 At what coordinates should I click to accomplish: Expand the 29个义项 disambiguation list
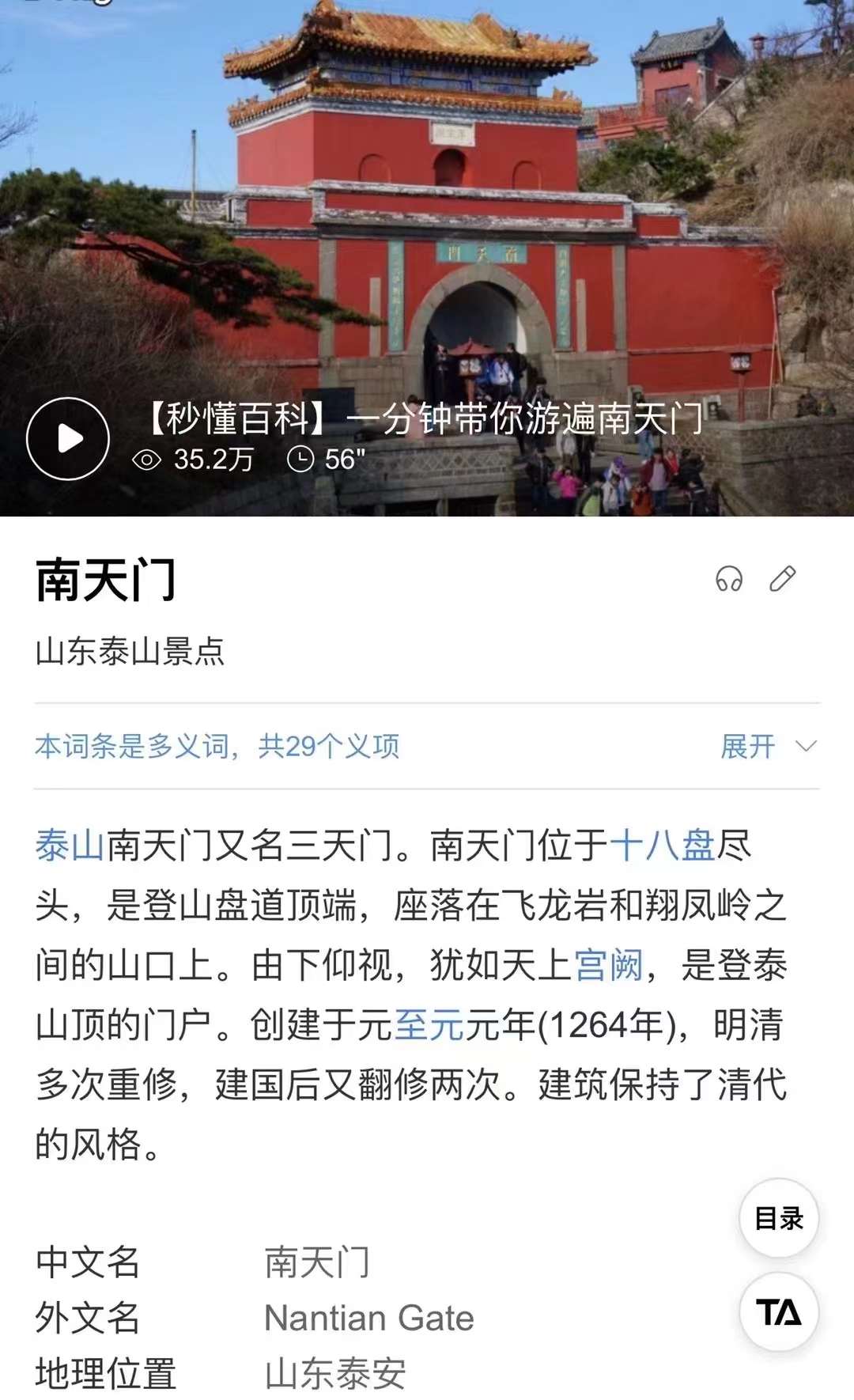pos(768,746)
